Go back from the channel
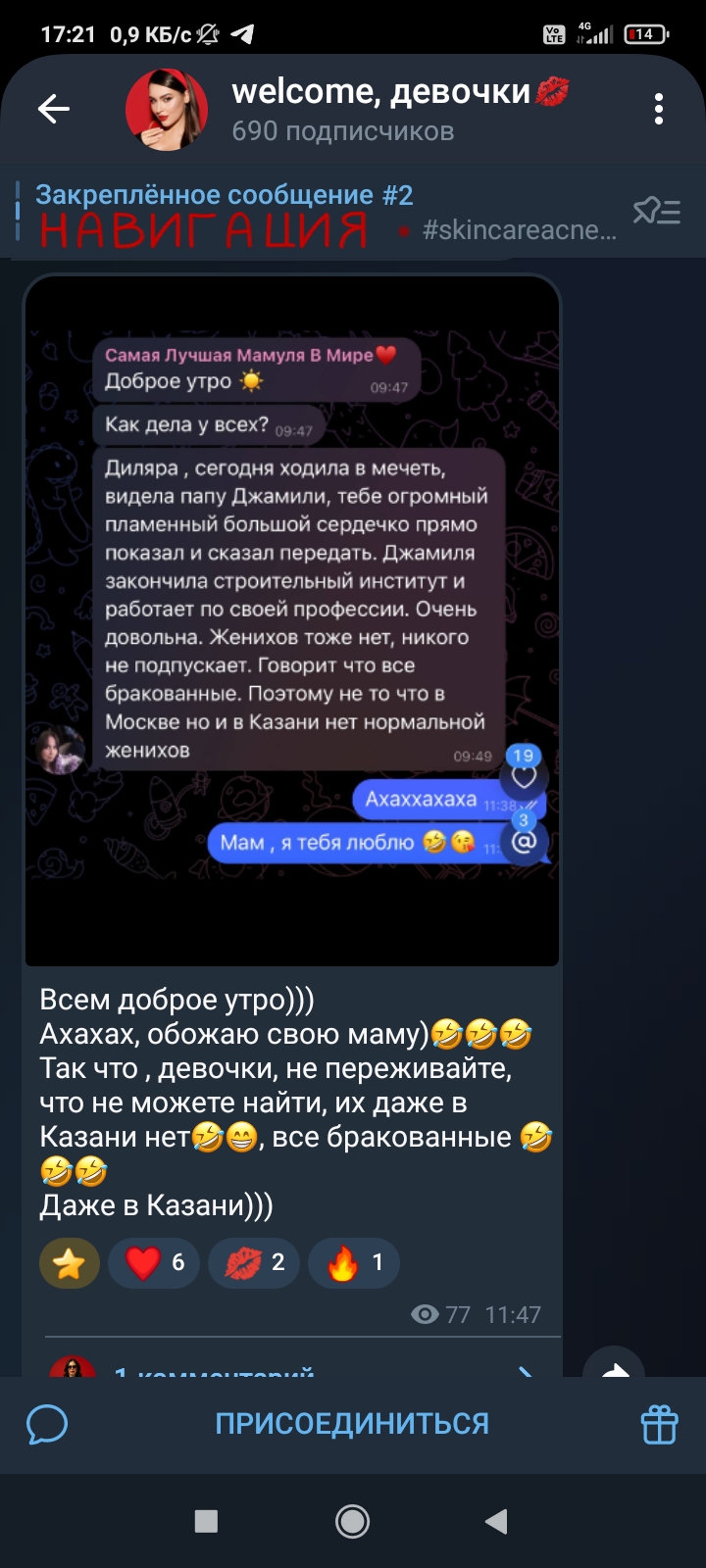706x1568 pixels. (x=54, y=109)
